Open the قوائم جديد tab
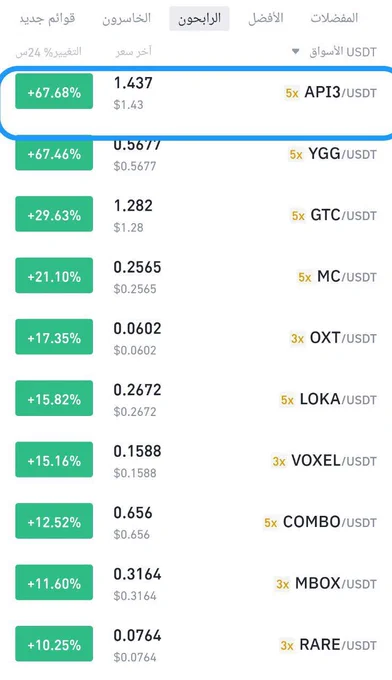 coord(48,18)
